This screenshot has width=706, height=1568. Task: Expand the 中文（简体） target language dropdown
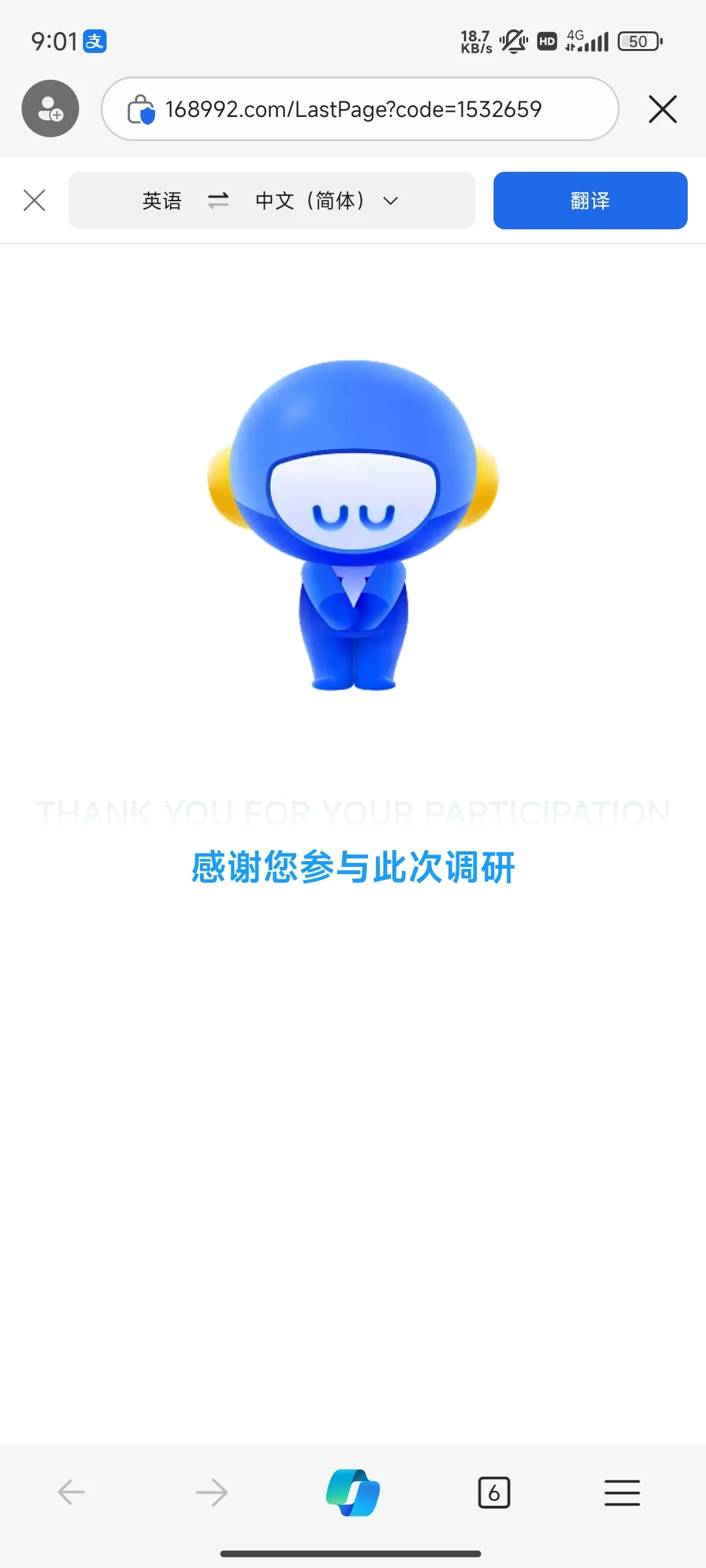(311, 201)
